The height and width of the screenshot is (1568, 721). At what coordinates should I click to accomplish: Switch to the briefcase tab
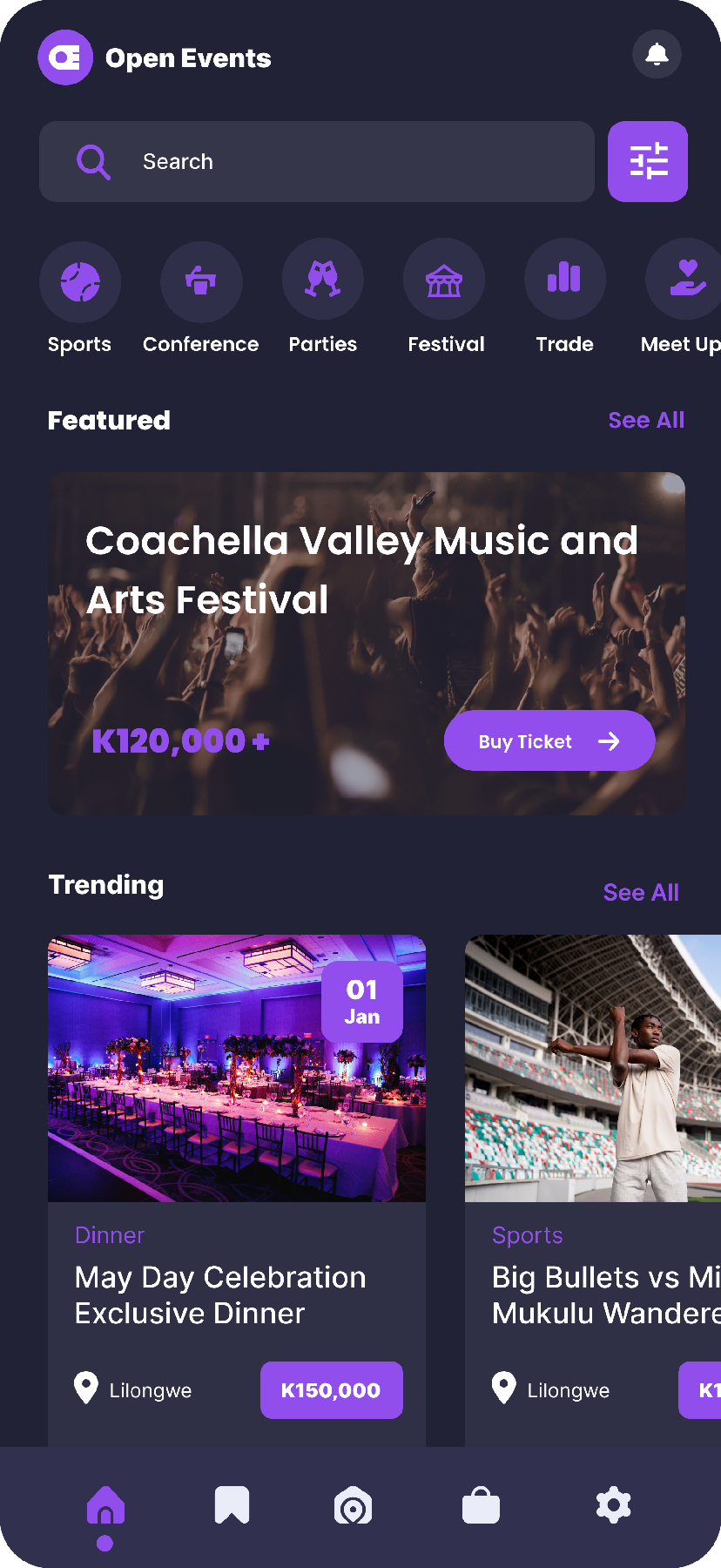pos(481,1506)
